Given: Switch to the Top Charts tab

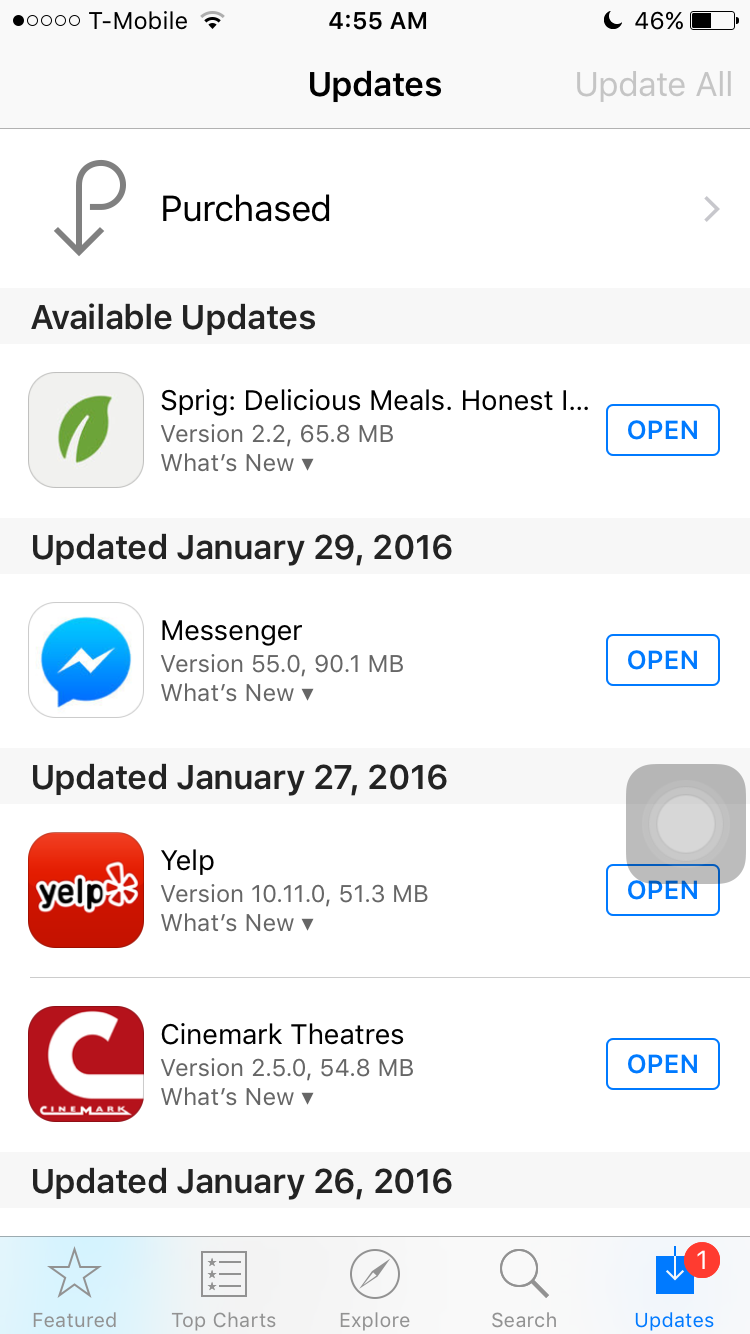Looking at the screenshot, I should [x=224, y=1287].
